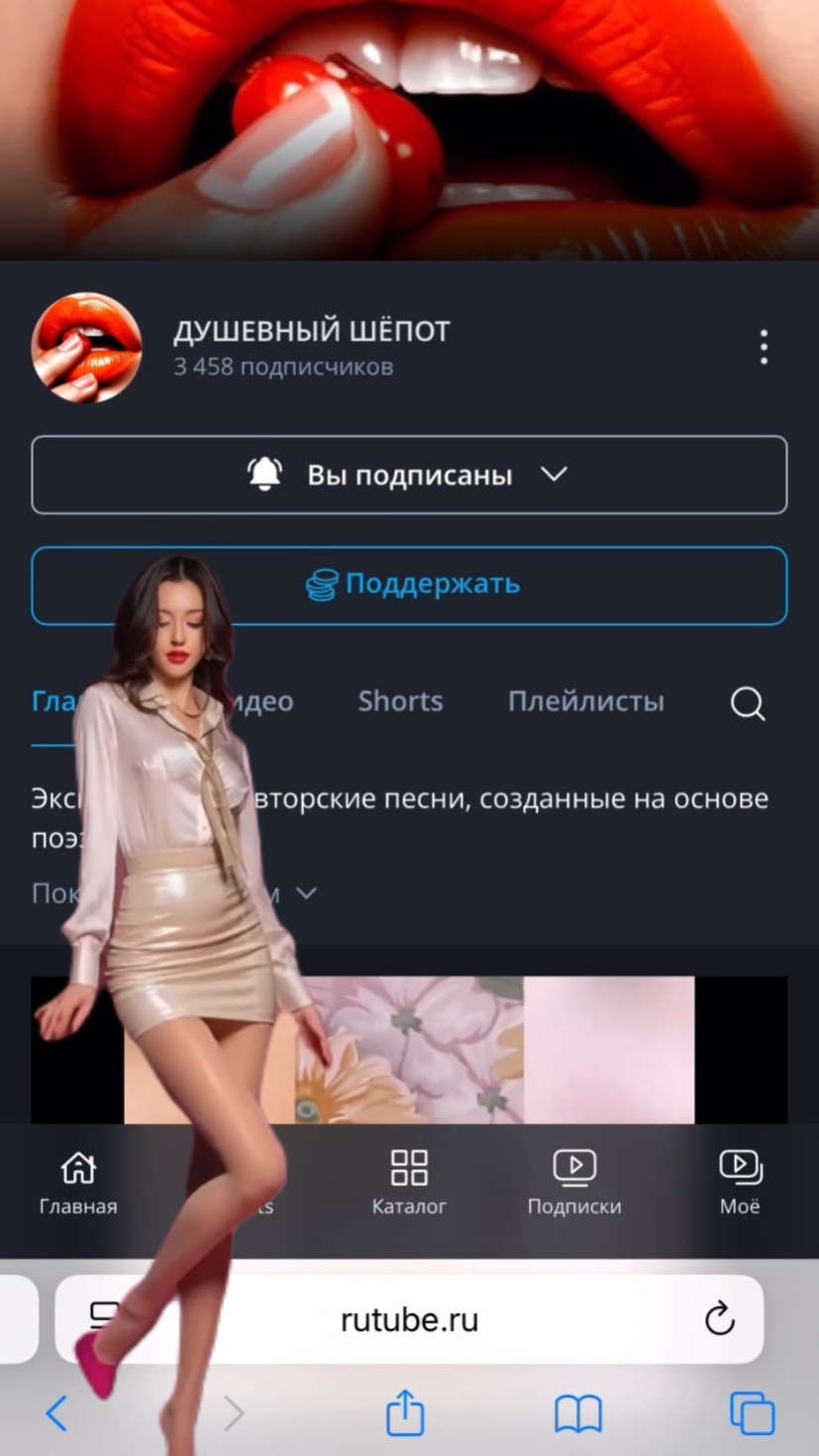Open the channel's three-dot overflow menu

click(x=763, y=348)
